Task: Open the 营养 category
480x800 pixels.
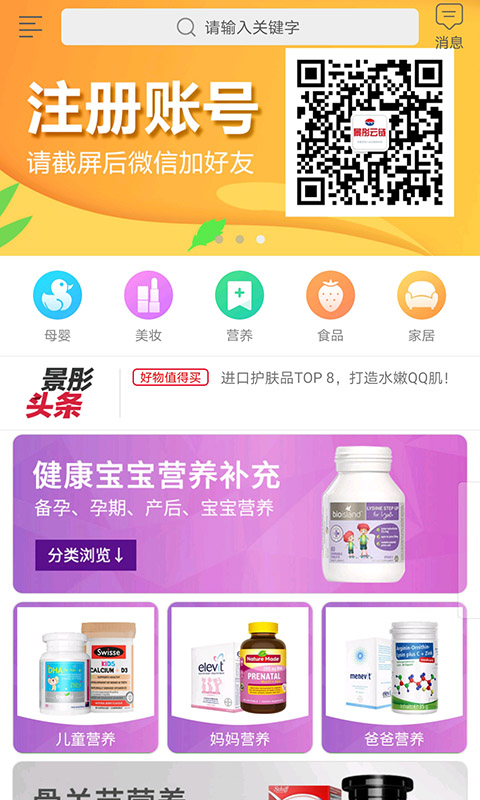Action: (239, 306)
